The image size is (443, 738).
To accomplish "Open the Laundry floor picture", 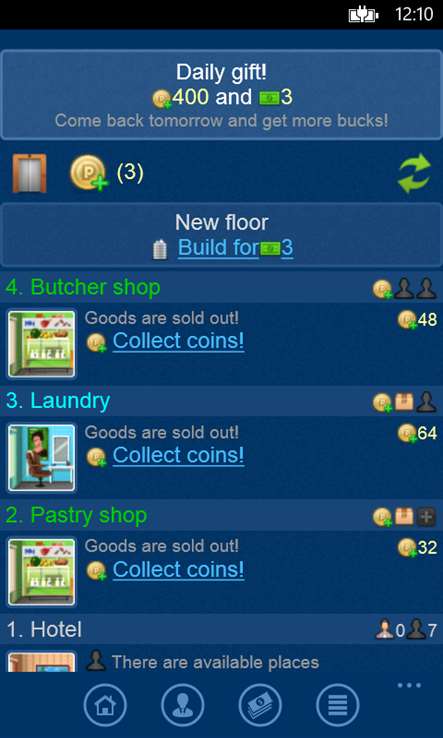I will (41, 457).
